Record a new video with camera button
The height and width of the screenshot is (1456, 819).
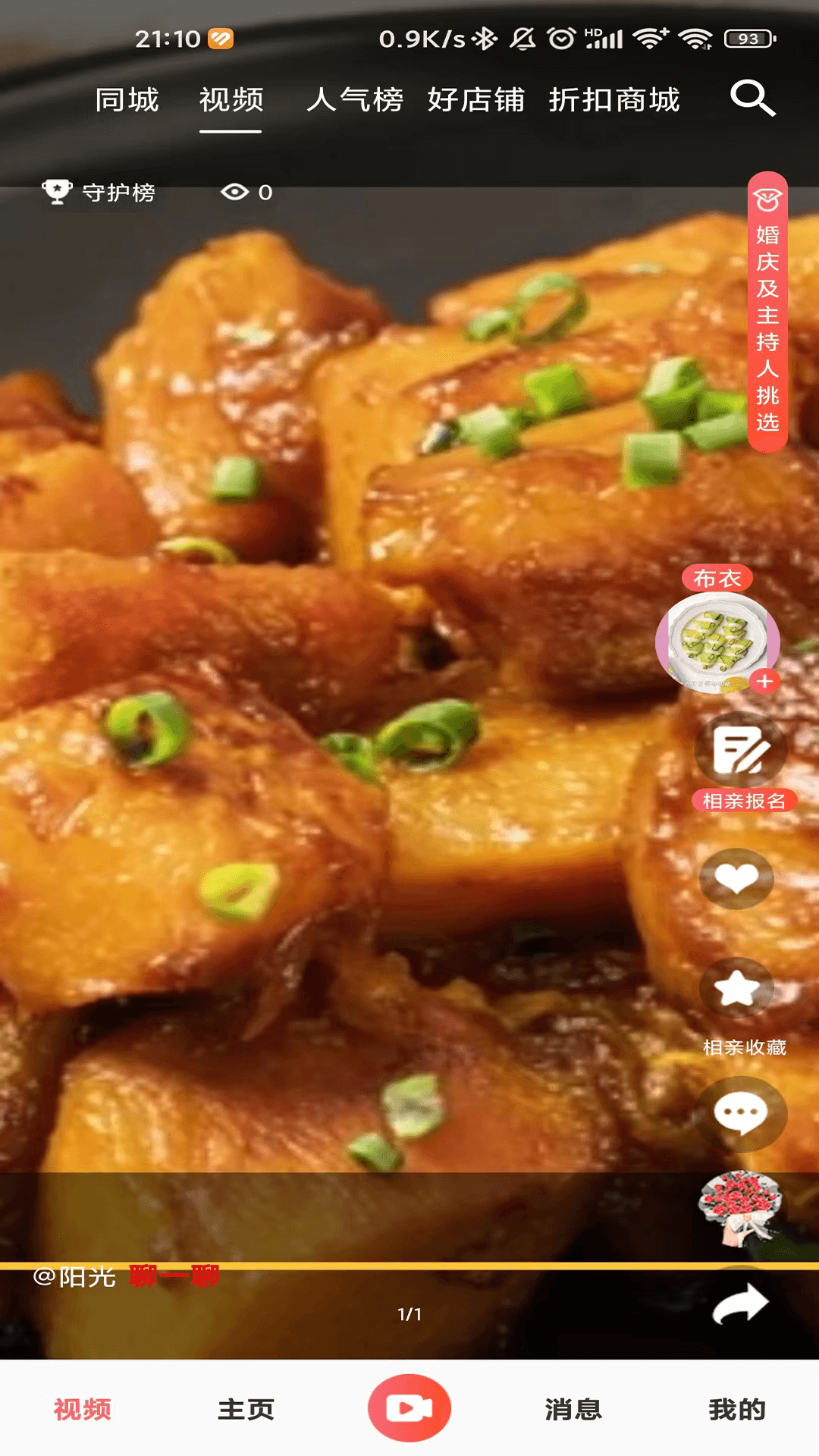[409, 1408]
